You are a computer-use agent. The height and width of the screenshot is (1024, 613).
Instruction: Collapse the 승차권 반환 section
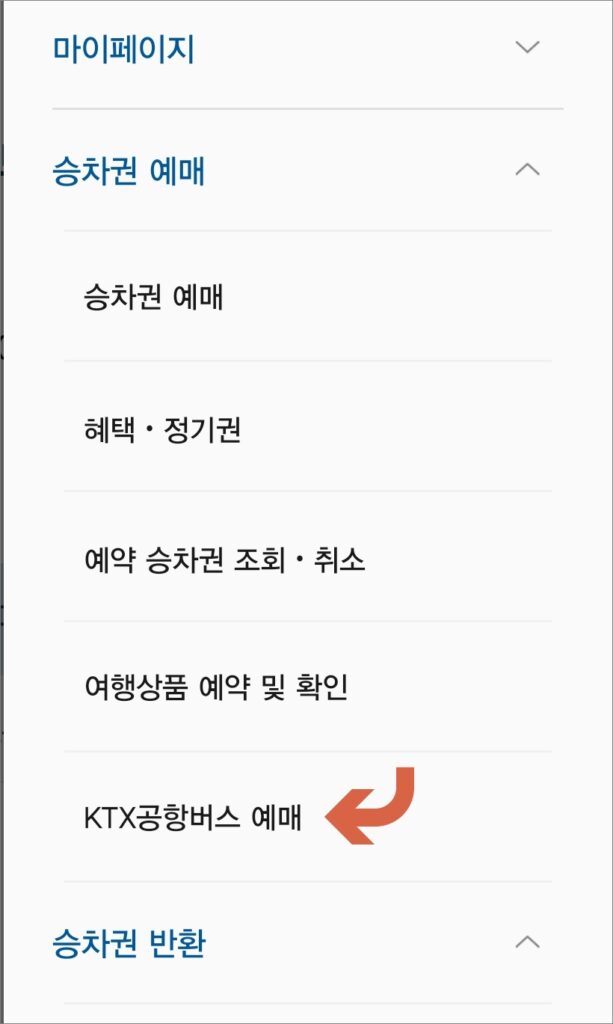(x=526, y=942)
